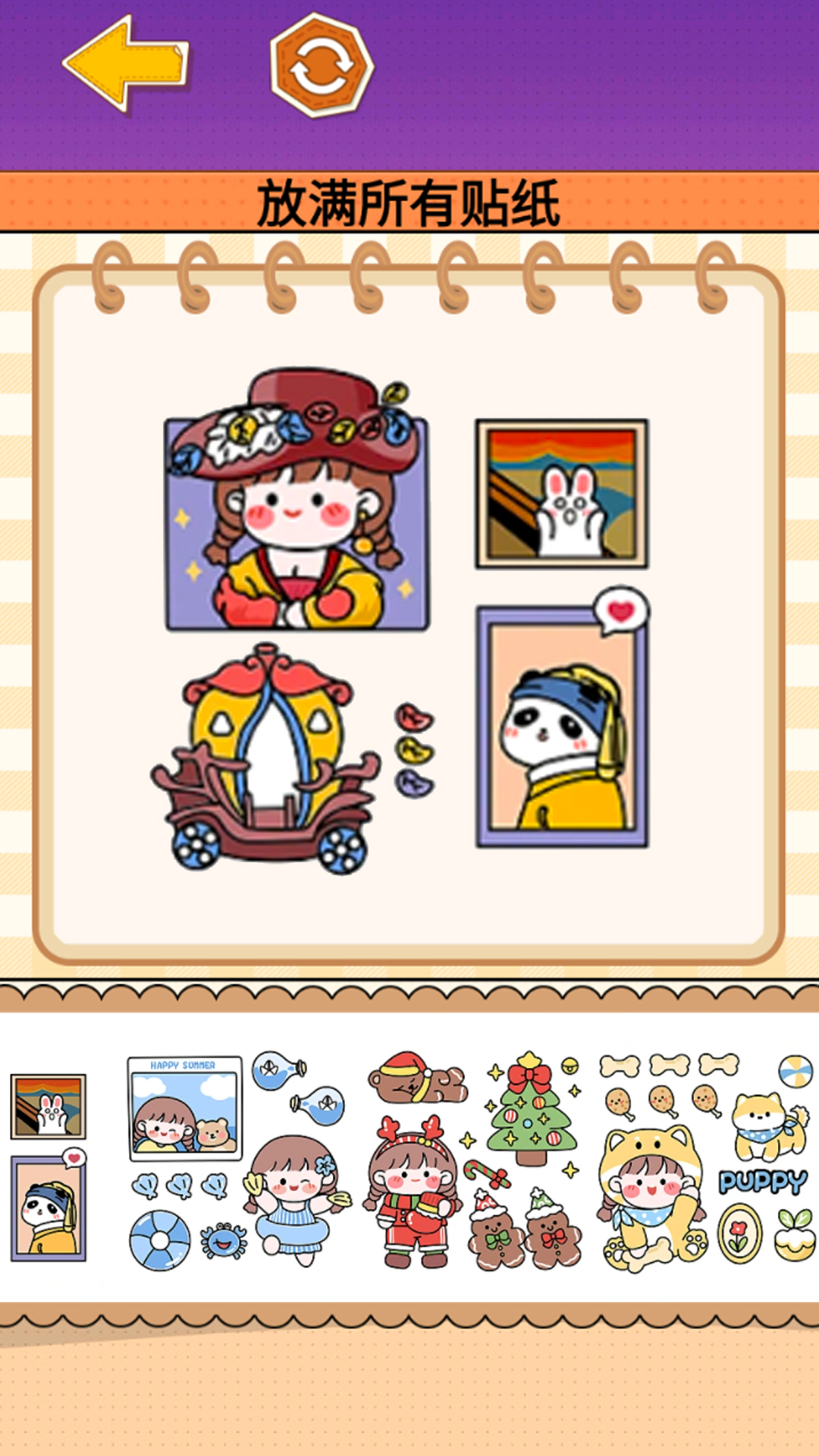This screenshot has width=819, height=1456.
Task: Open the Puppy sticker sheet
Action: (x=705, y=1161)
